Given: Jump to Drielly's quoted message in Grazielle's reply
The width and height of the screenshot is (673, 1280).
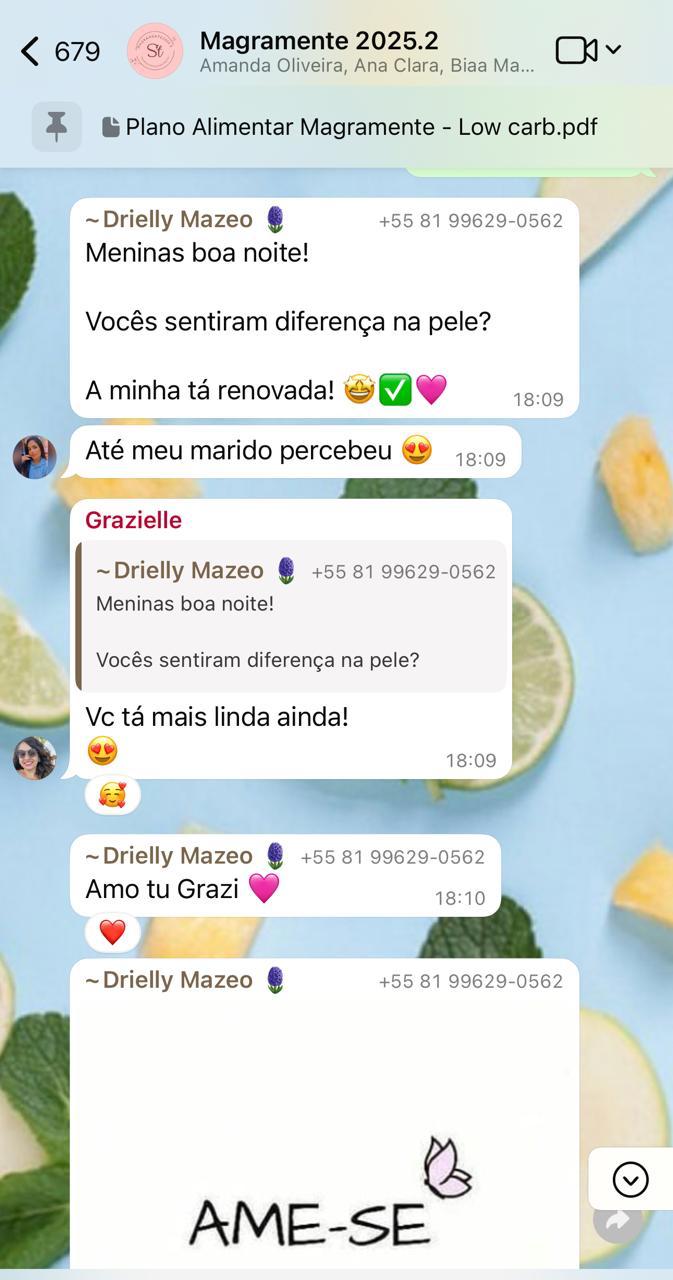Looking at the screenshot, I should (x=292, y=616).
